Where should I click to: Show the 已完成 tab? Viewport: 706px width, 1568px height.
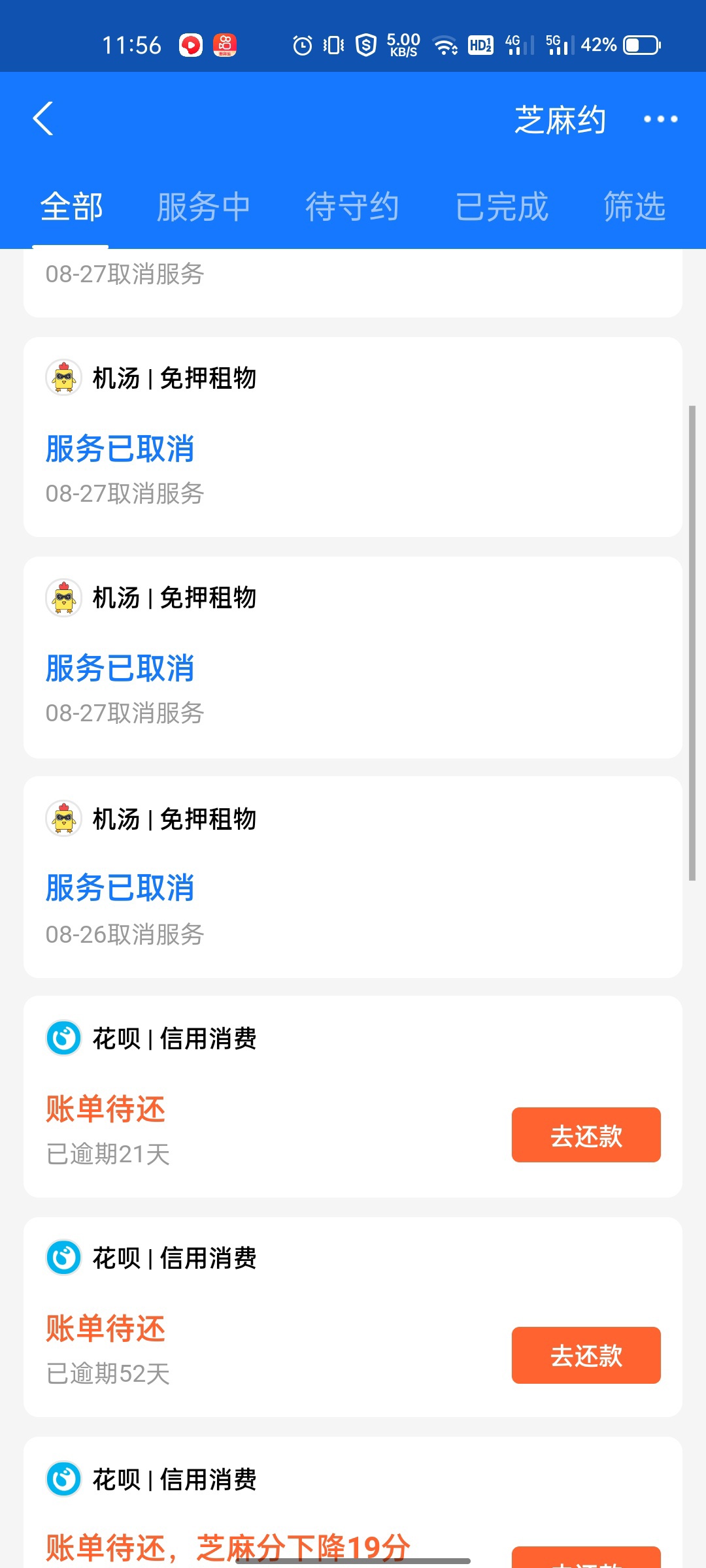[x=501, y=207]
